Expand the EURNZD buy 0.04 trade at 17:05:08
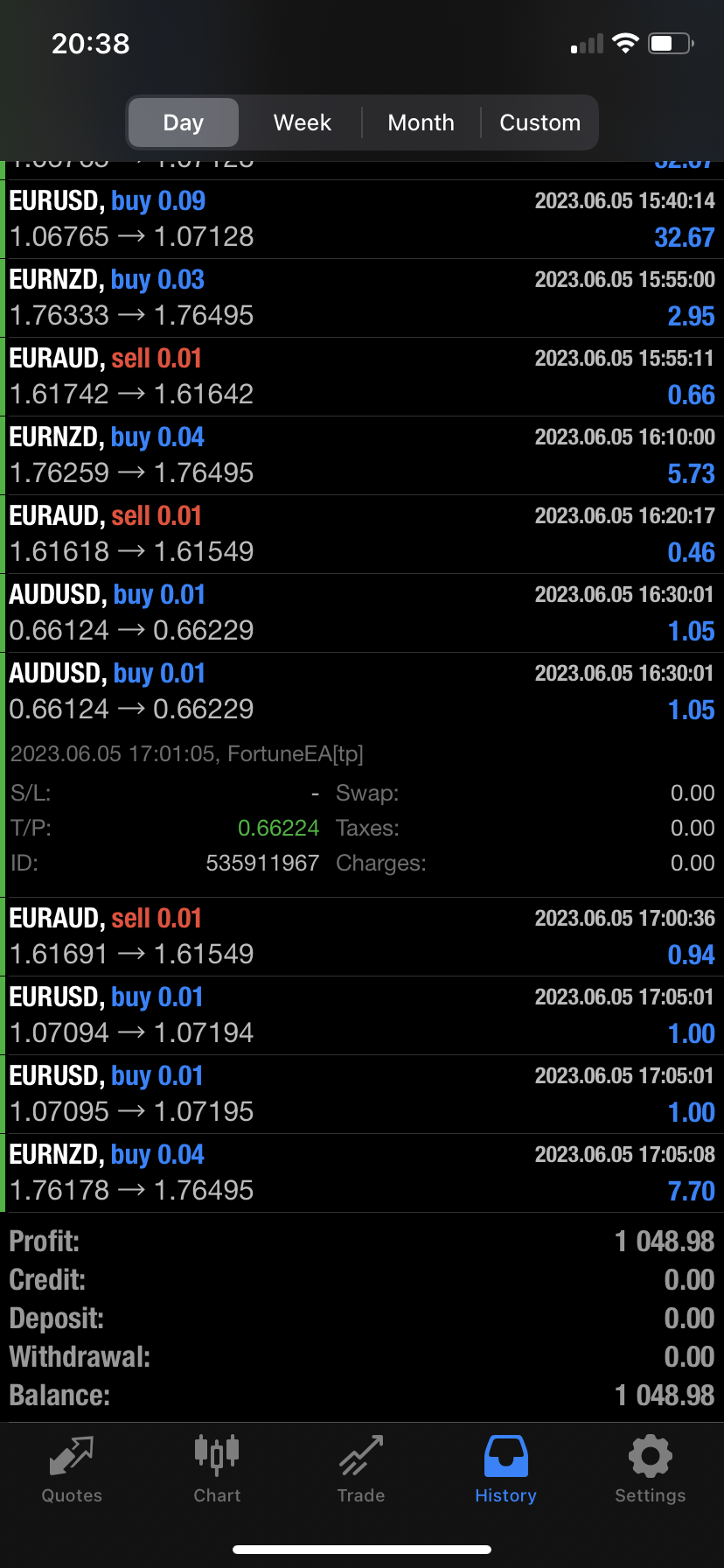 click(x=362, y=1172)
